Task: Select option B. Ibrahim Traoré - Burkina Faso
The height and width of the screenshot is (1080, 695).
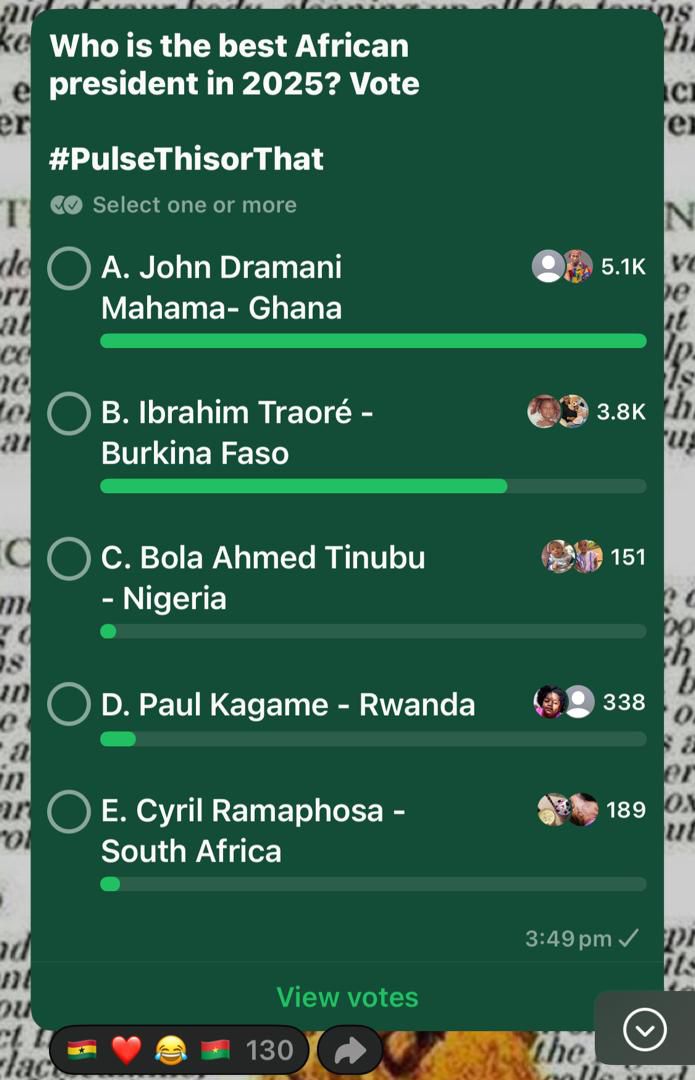Action: point(69,413)
